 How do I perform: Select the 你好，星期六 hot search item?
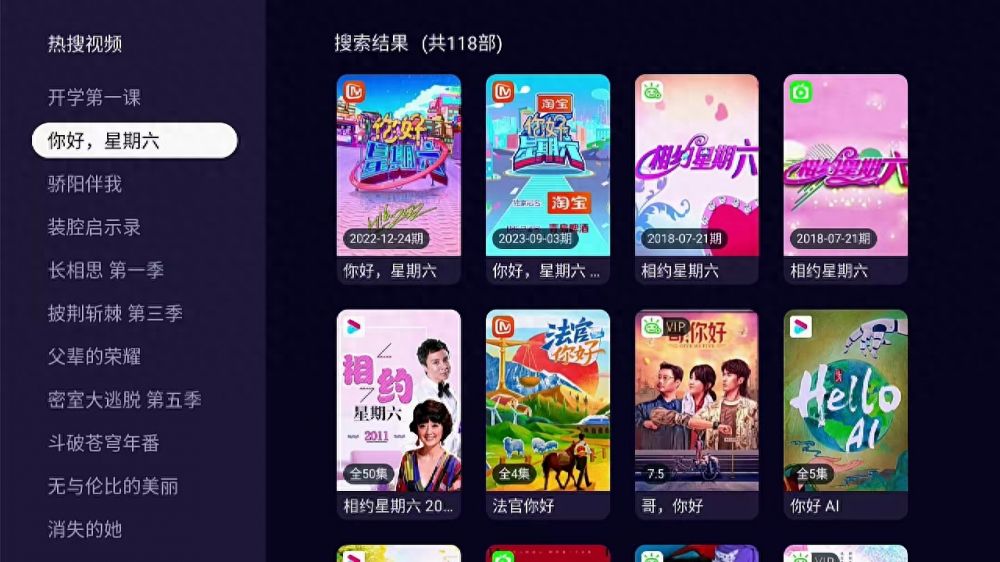[134, 141]
